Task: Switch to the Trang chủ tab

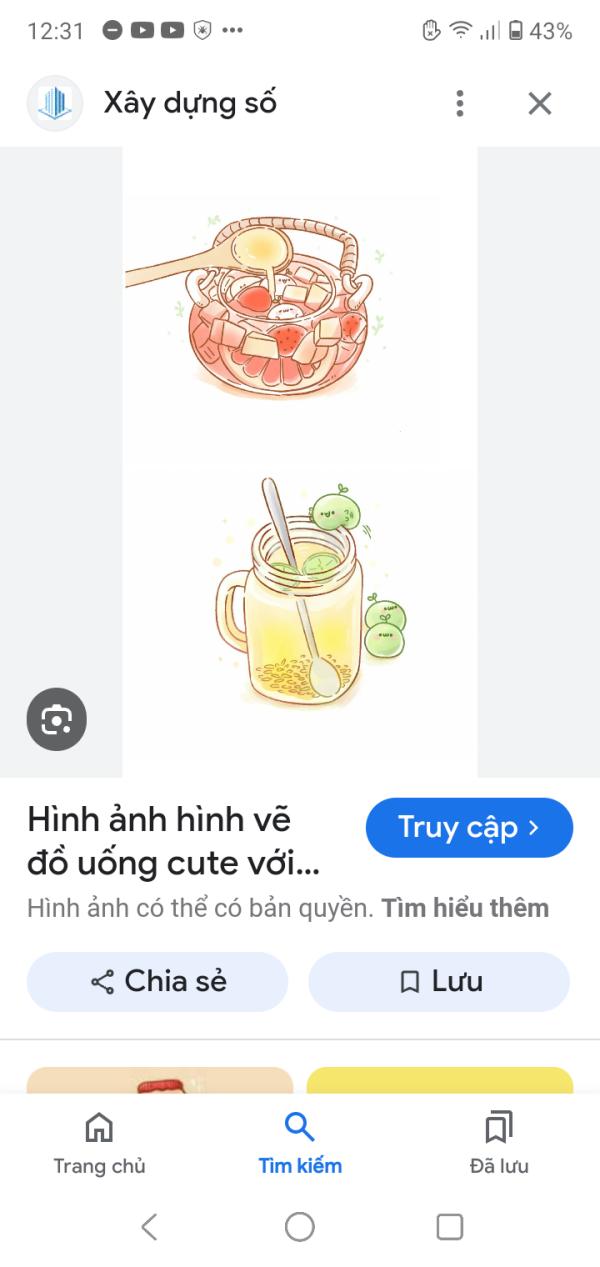Action: [x=99, y=1143]
